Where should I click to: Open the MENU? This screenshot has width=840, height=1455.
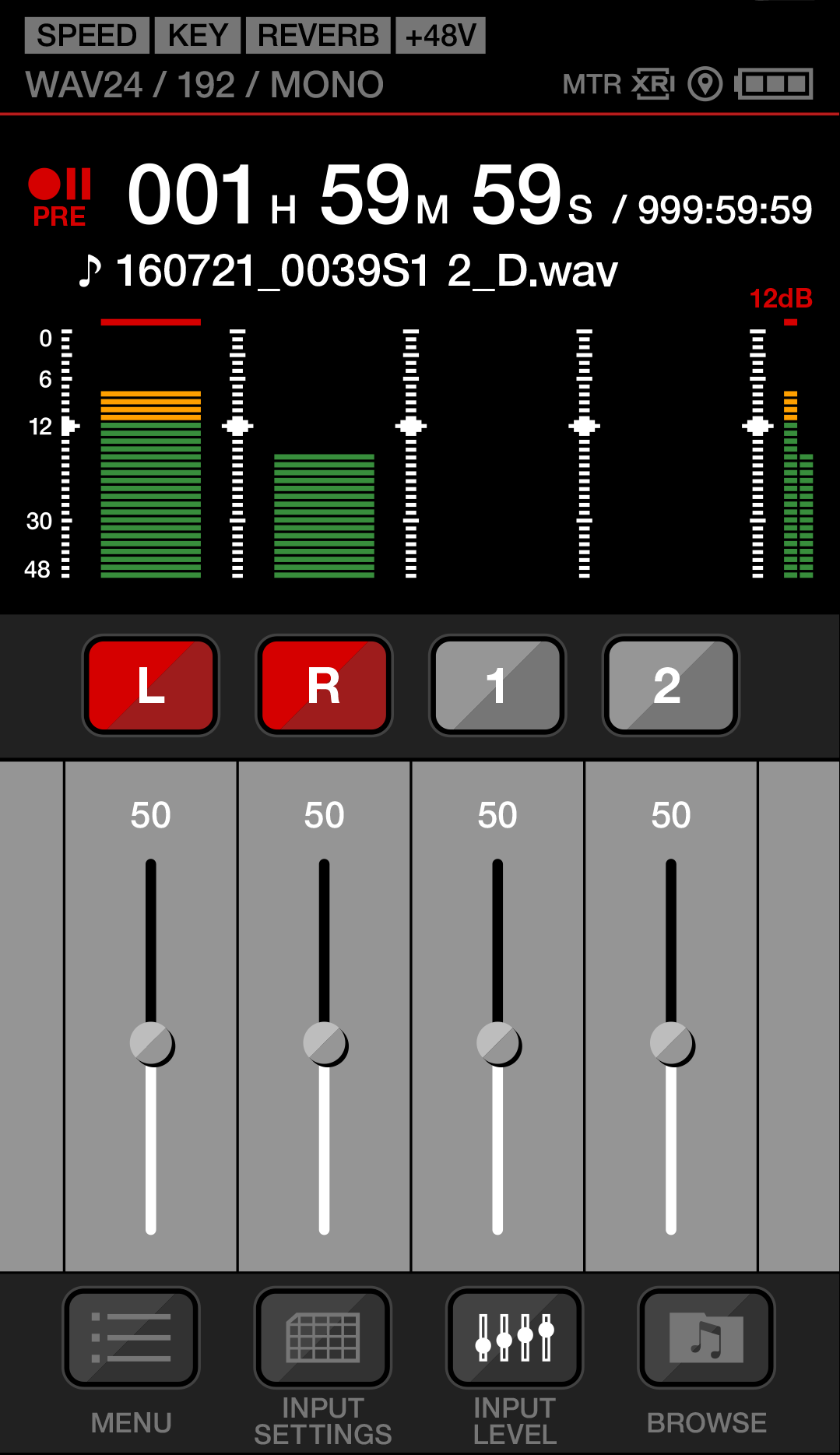131,1337
